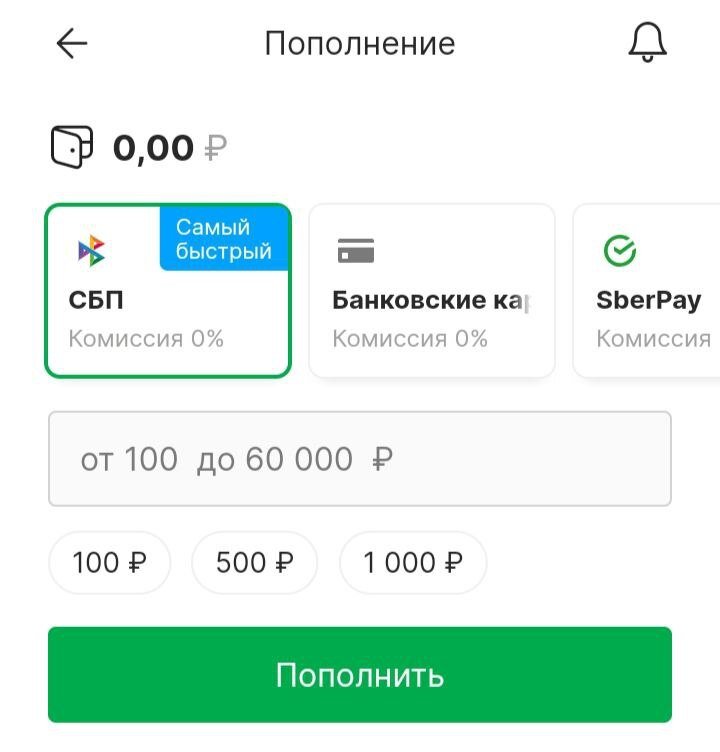Pick the 100 ₽ amount chip
Image resolution: width=720 pixels, height=752 pixels.
109,563
